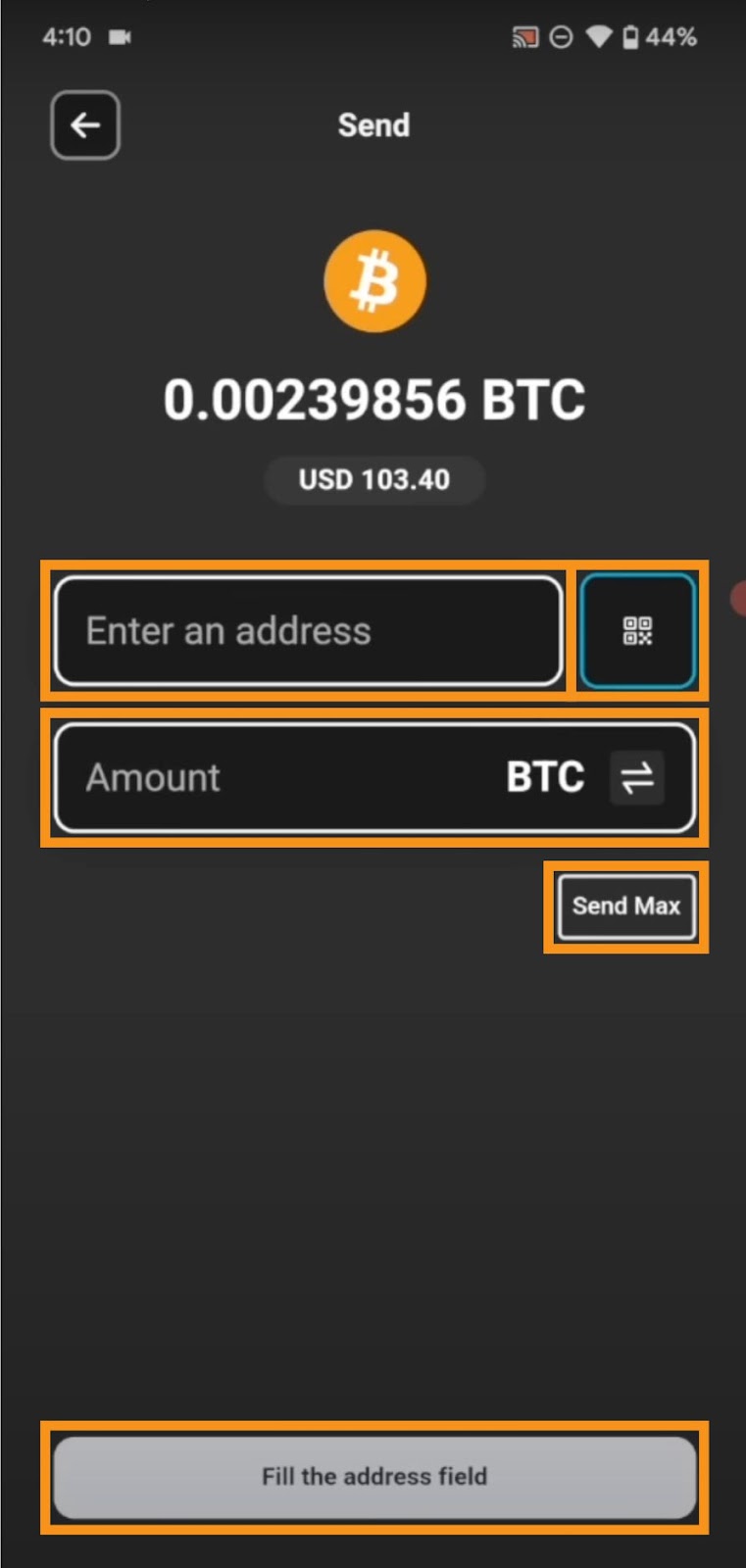Go back from the Send screen
This screenshot has width=746, height=1568.
click(x=85, y=125)
